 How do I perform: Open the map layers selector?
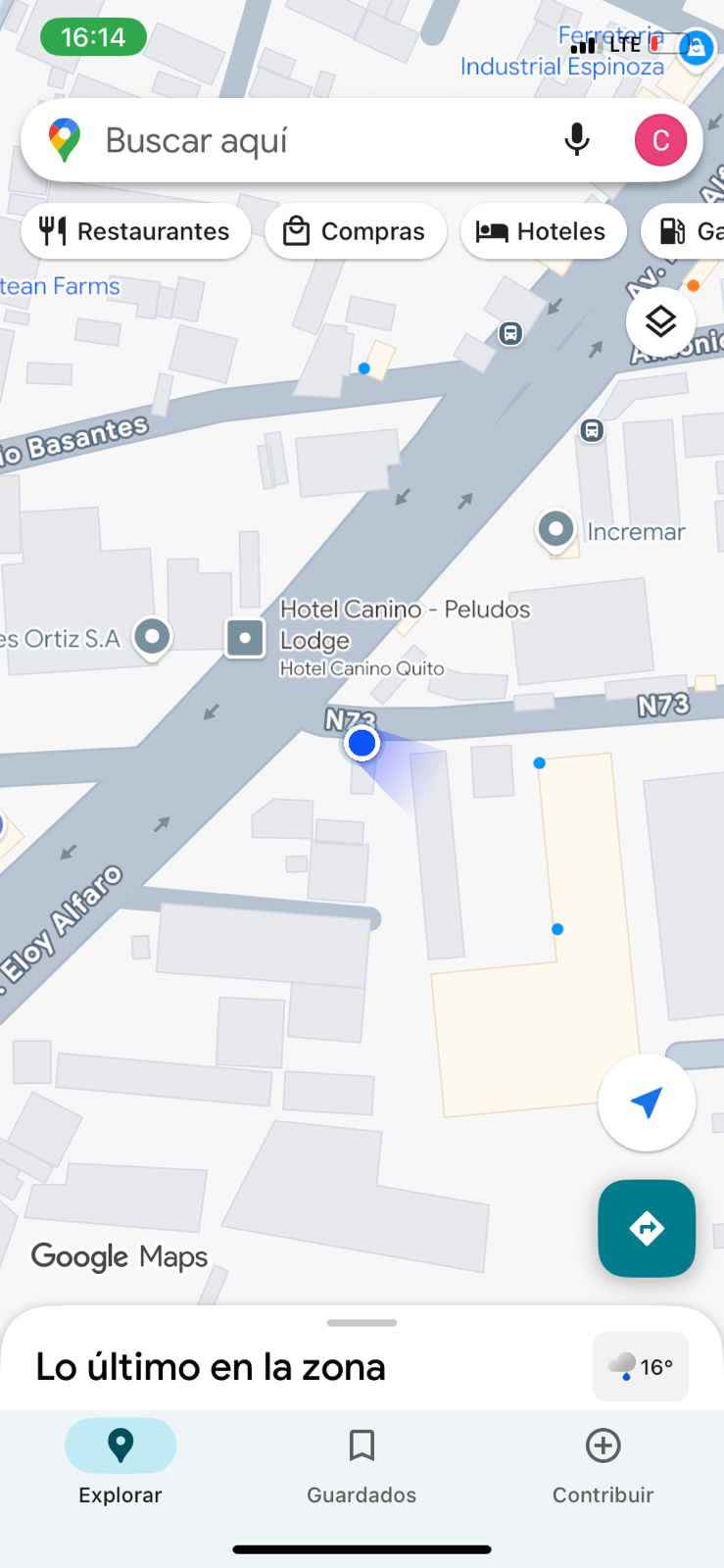click(x=661, y=321)
